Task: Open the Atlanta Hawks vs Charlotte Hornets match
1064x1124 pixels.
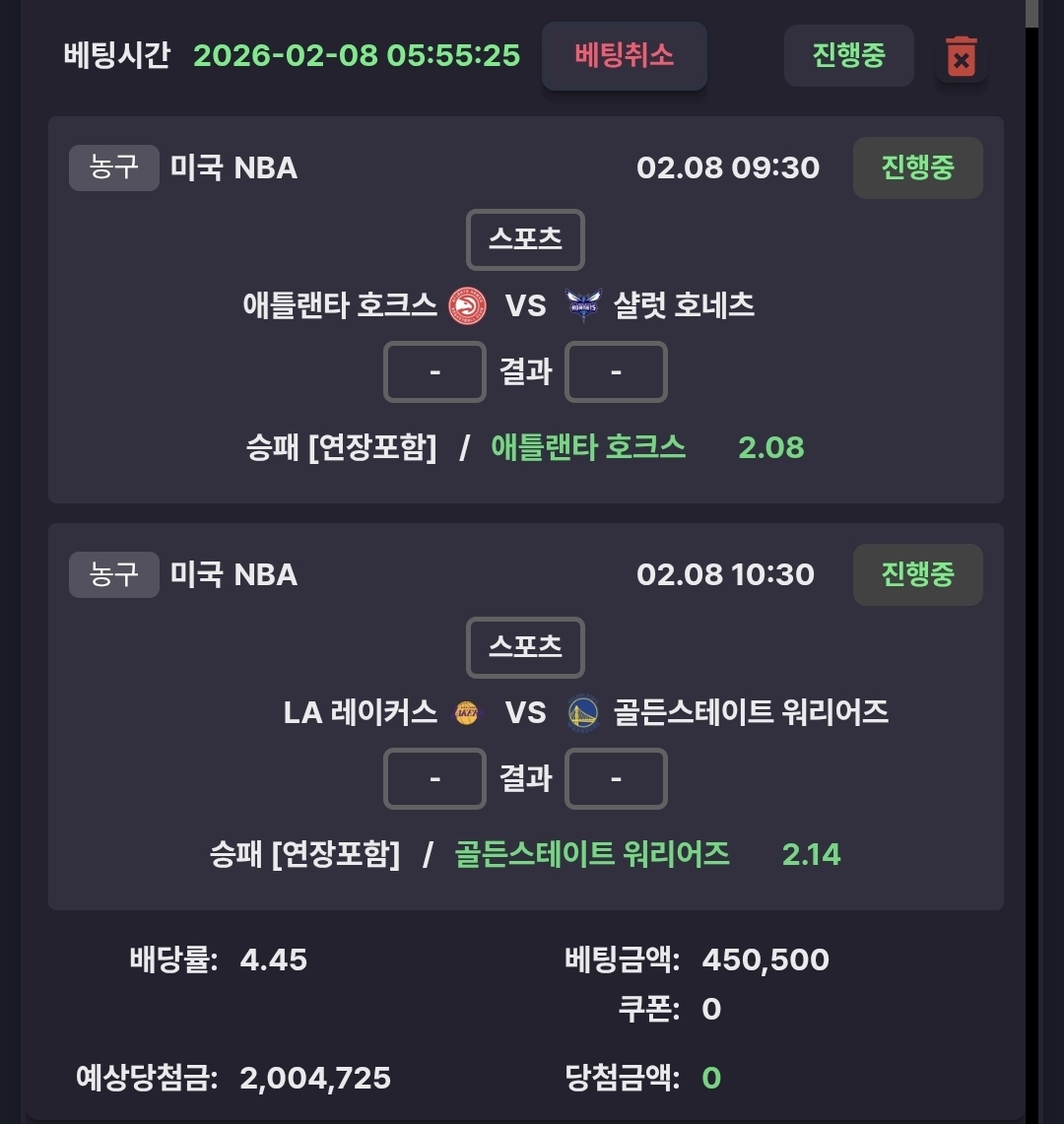Action: pyautogui.click(x=499, y=306)
